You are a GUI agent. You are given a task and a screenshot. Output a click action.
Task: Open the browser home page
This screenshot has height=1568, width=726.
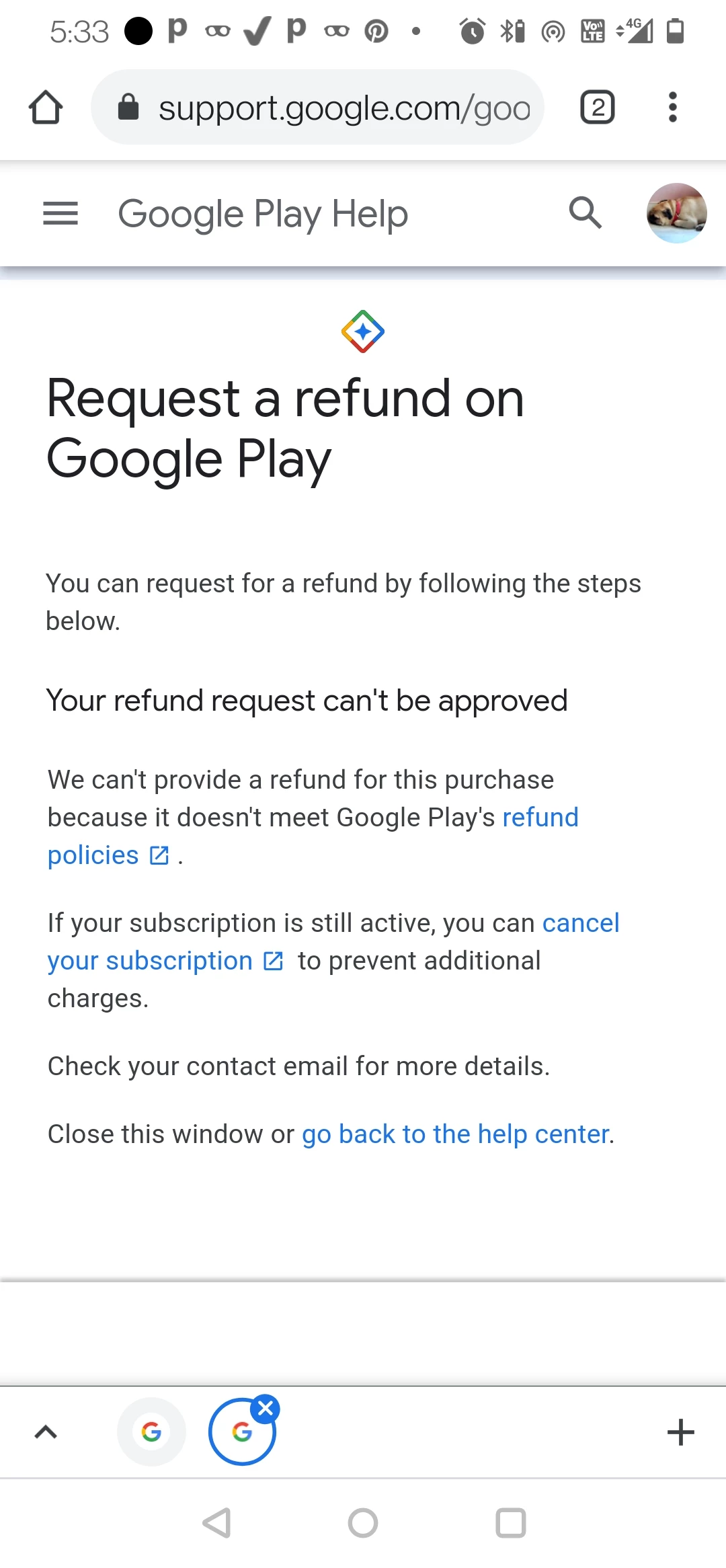pos(46,108)
